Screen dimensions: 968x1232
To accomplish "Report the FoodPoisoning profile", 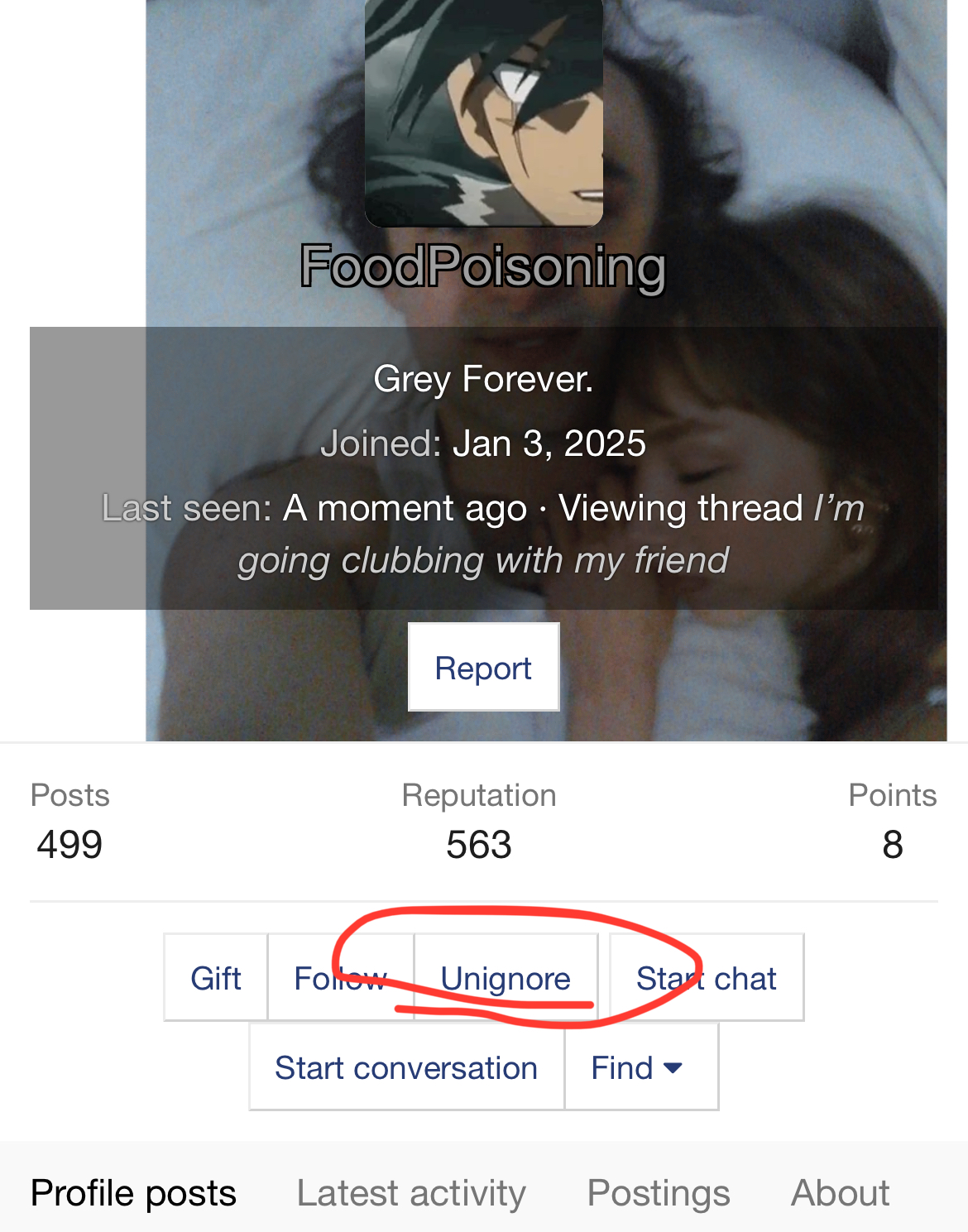I will pyautogui.click(x=483, y=668).
